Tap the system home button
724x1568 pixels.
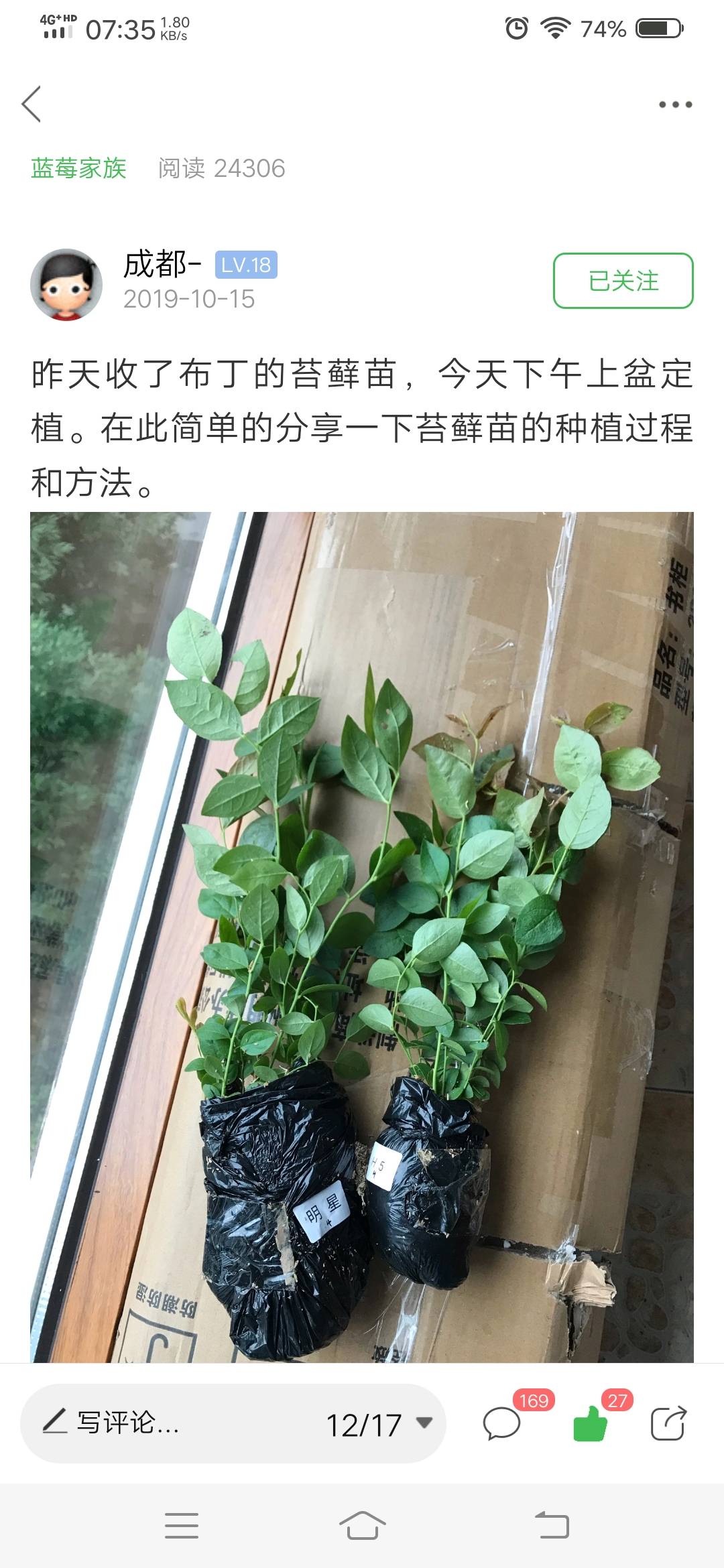pos(362,1524)
